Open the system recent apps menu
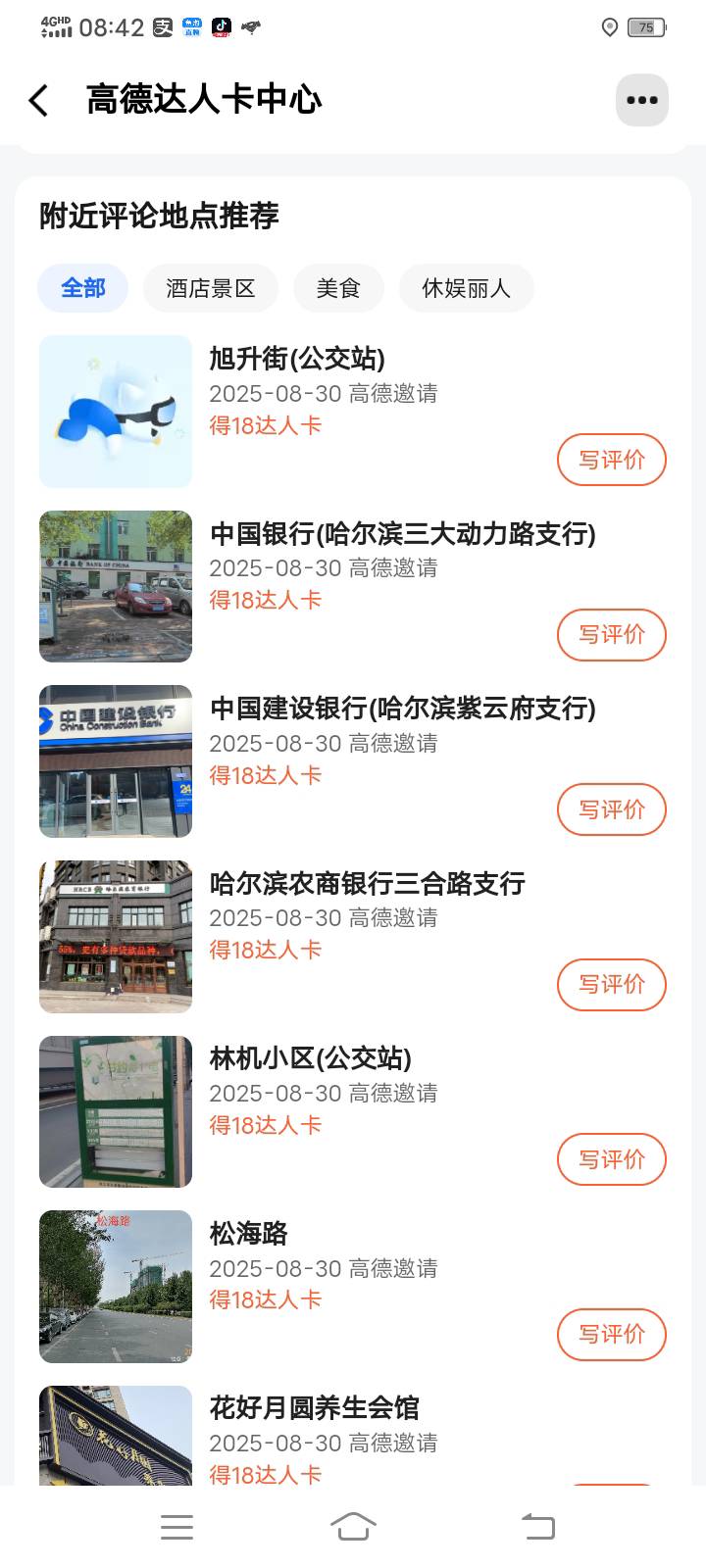706x1568 pixels. point(176,1527)
